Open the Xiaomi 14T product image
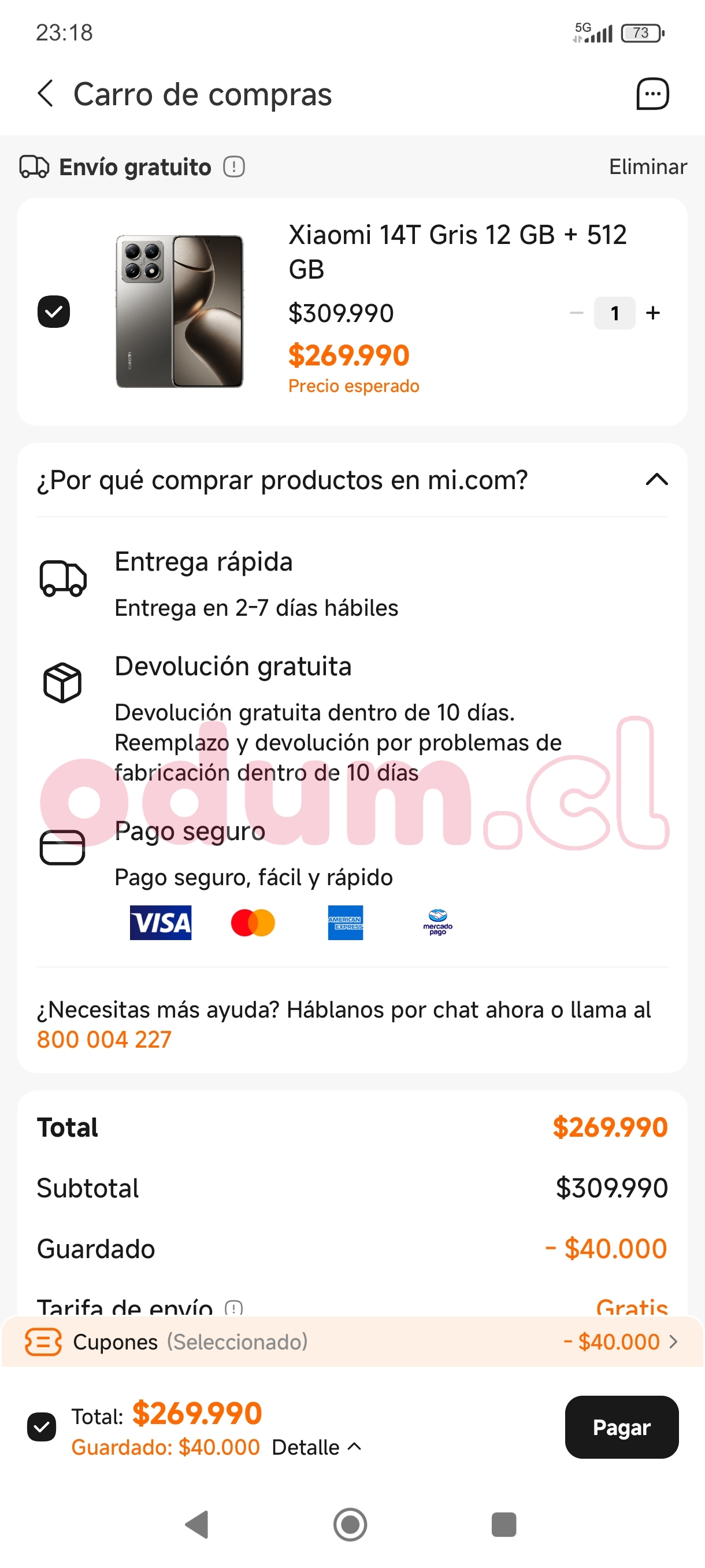The image size is (705, 1568). [180, 312]
